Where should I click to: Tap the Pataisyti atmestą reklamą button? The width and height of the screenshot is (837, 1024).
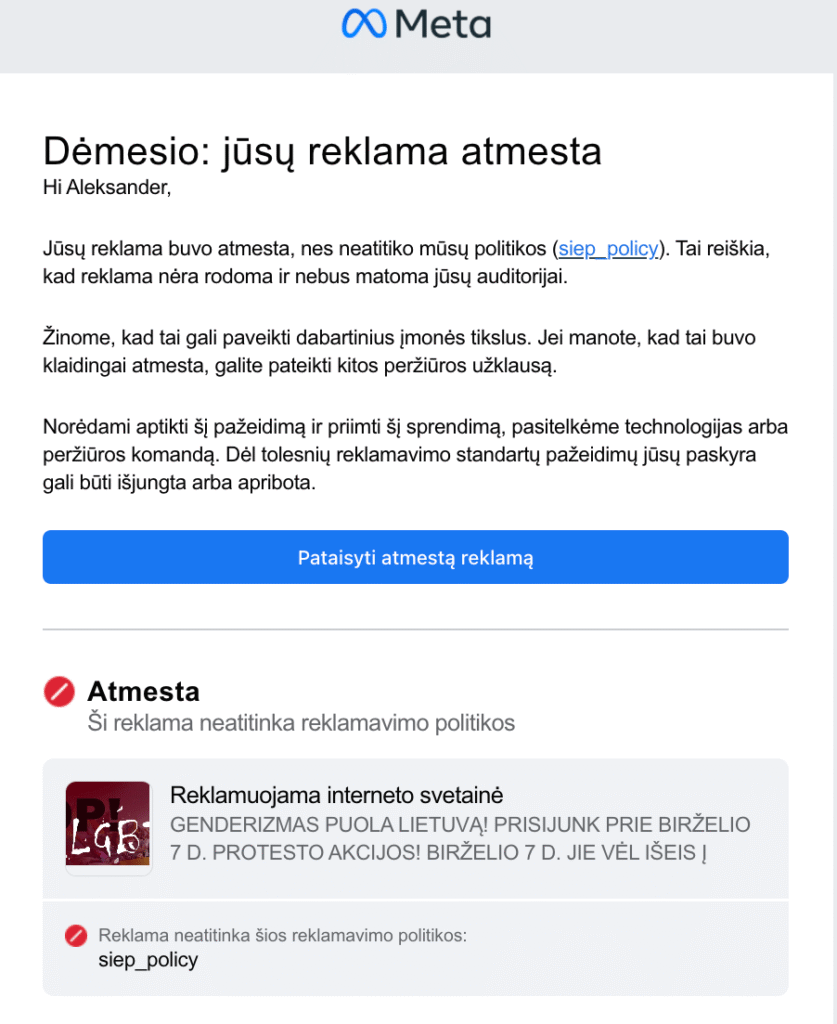415,557
